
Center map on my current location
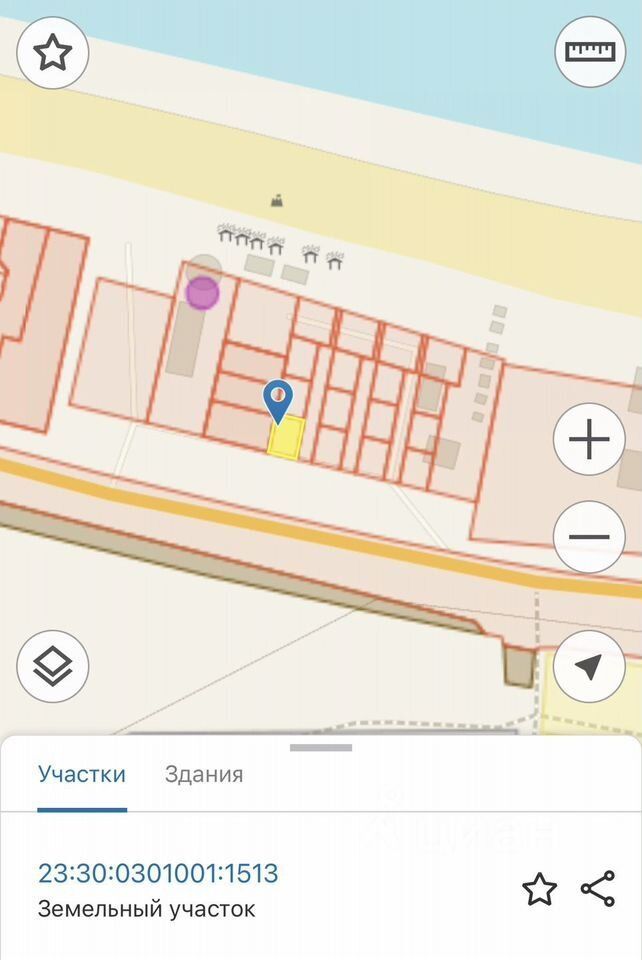[589, 666]
